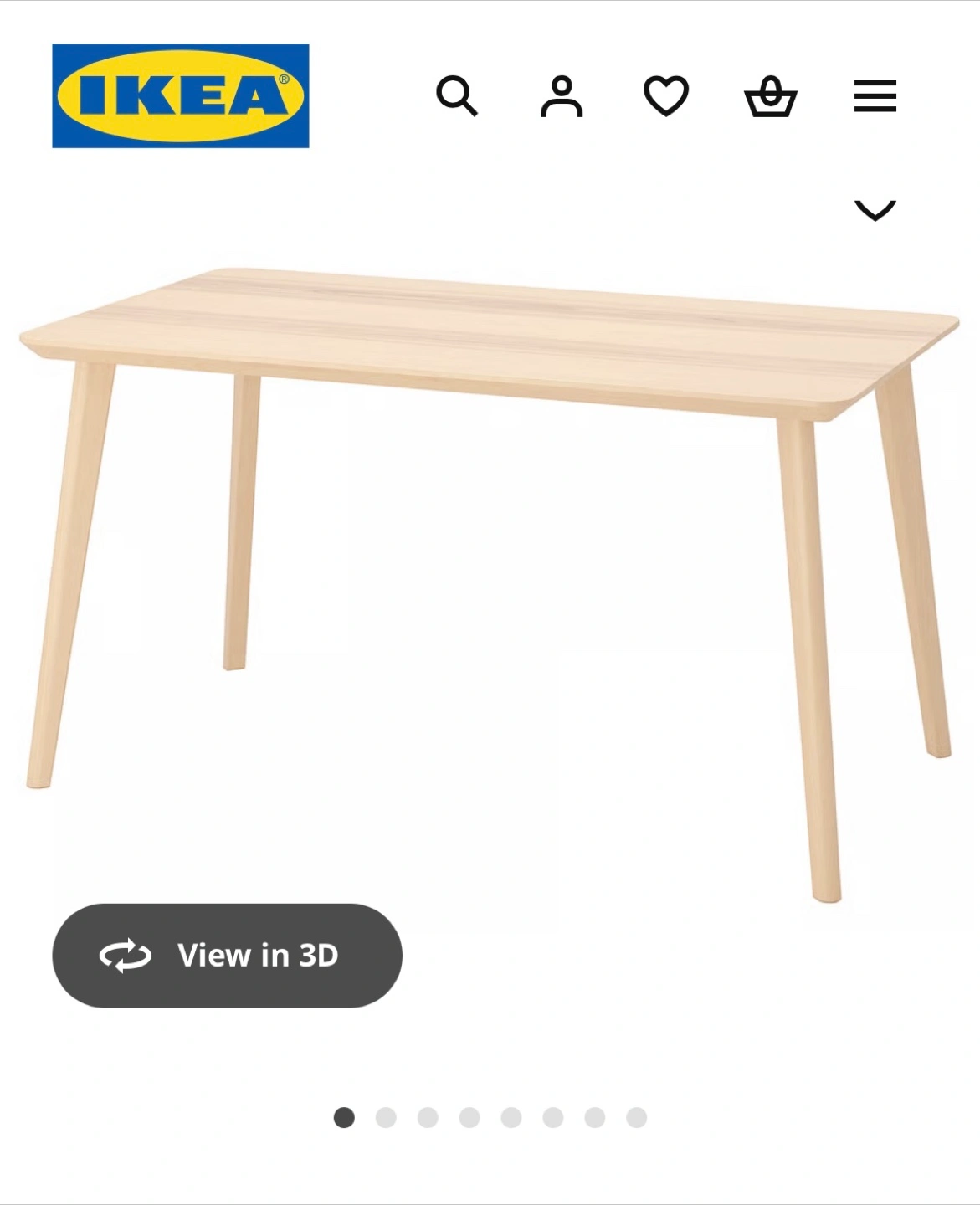980x1205 pixels.
Task: Open the user account profile
Action: 561,96
